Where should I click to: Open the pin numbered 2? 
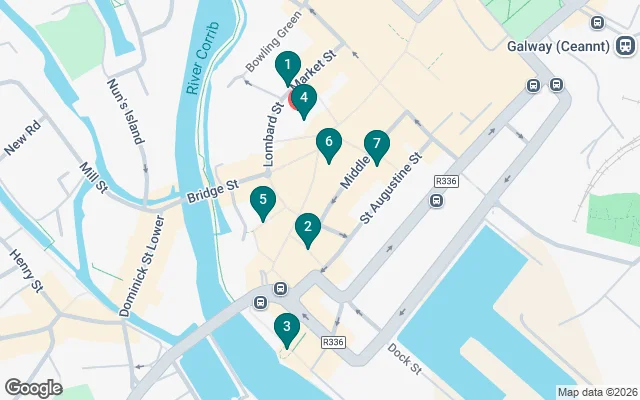[308, 228]
